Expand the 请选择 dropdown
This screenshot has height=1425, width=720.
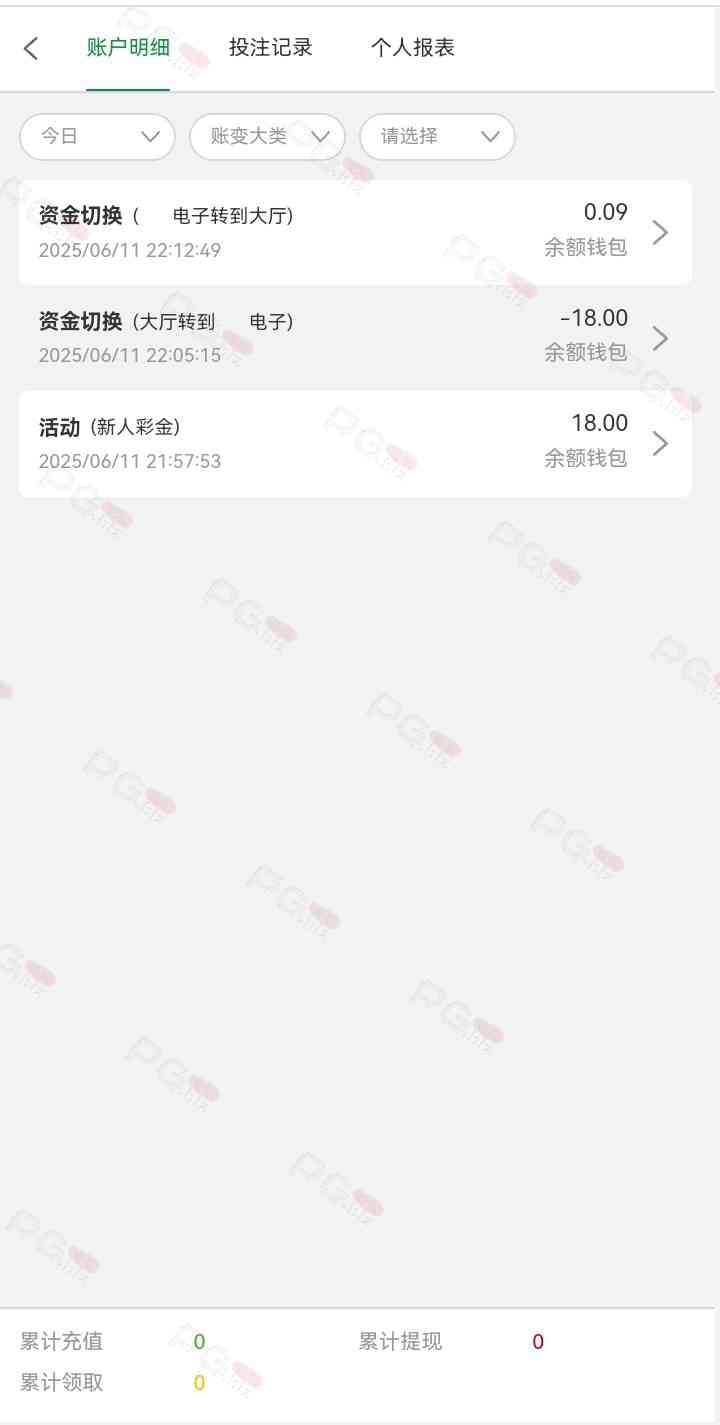click(x=437, y=137)
